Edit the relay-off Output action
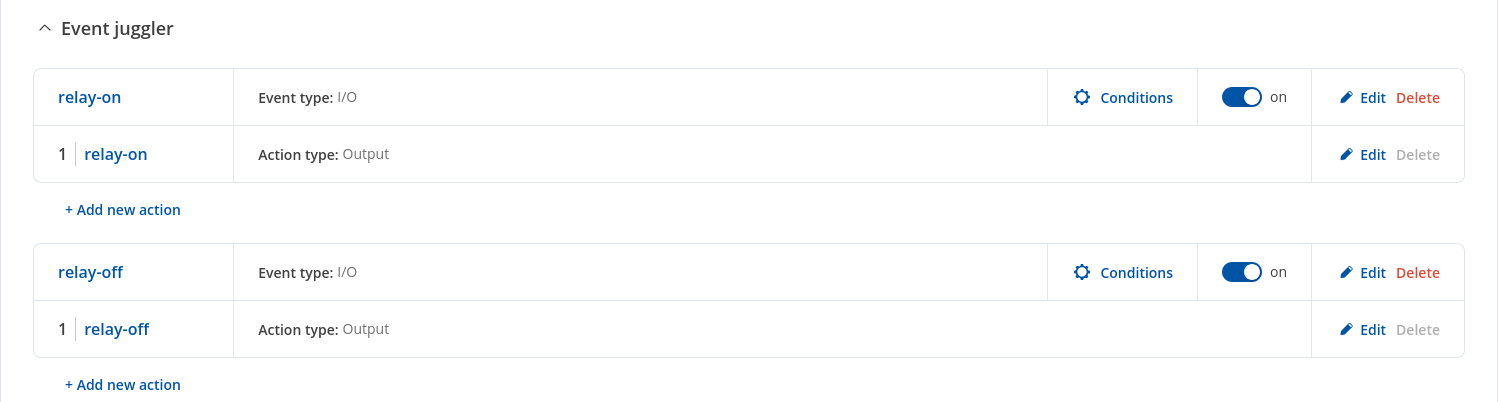The height and width of the screenshot is (402, 1498). click(1363, 330)
